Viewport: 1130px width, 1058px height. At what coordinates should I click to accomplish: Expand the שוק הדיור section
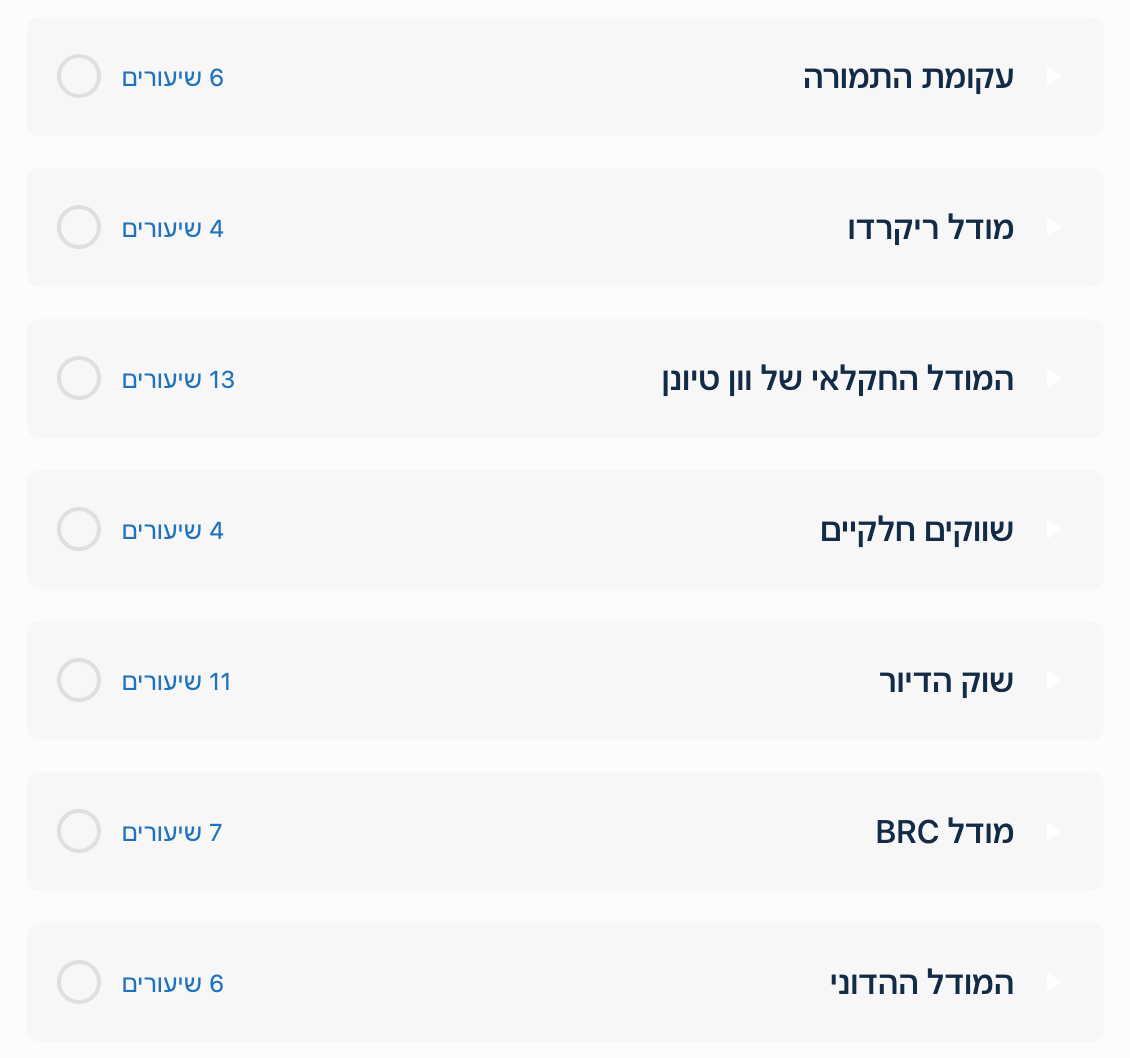[x=1052, y=681]
